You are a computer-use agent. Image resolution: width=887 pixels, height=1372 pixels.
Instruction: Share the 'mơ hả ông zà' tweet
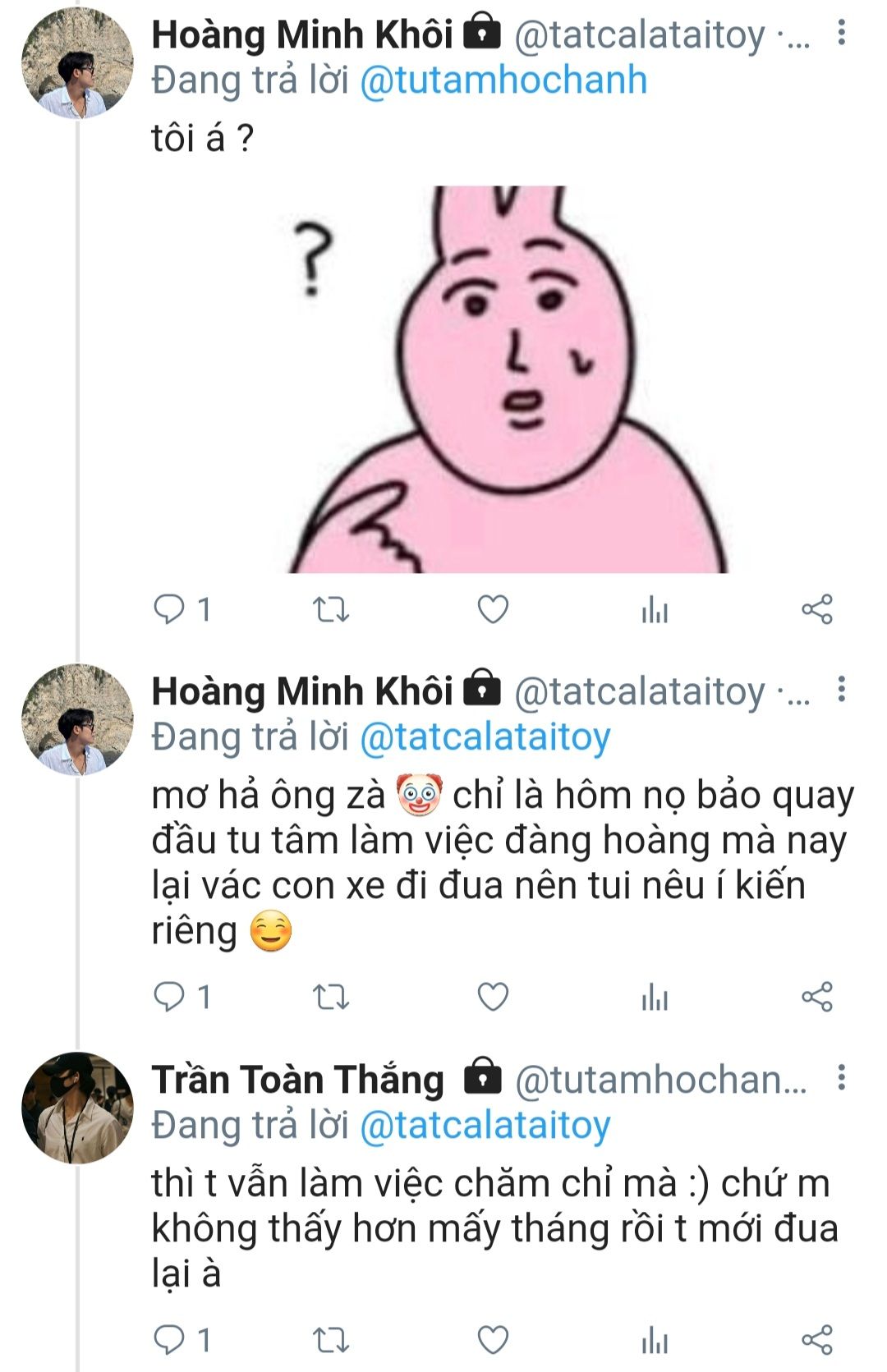pyautogui.click(x=816, y=997)
